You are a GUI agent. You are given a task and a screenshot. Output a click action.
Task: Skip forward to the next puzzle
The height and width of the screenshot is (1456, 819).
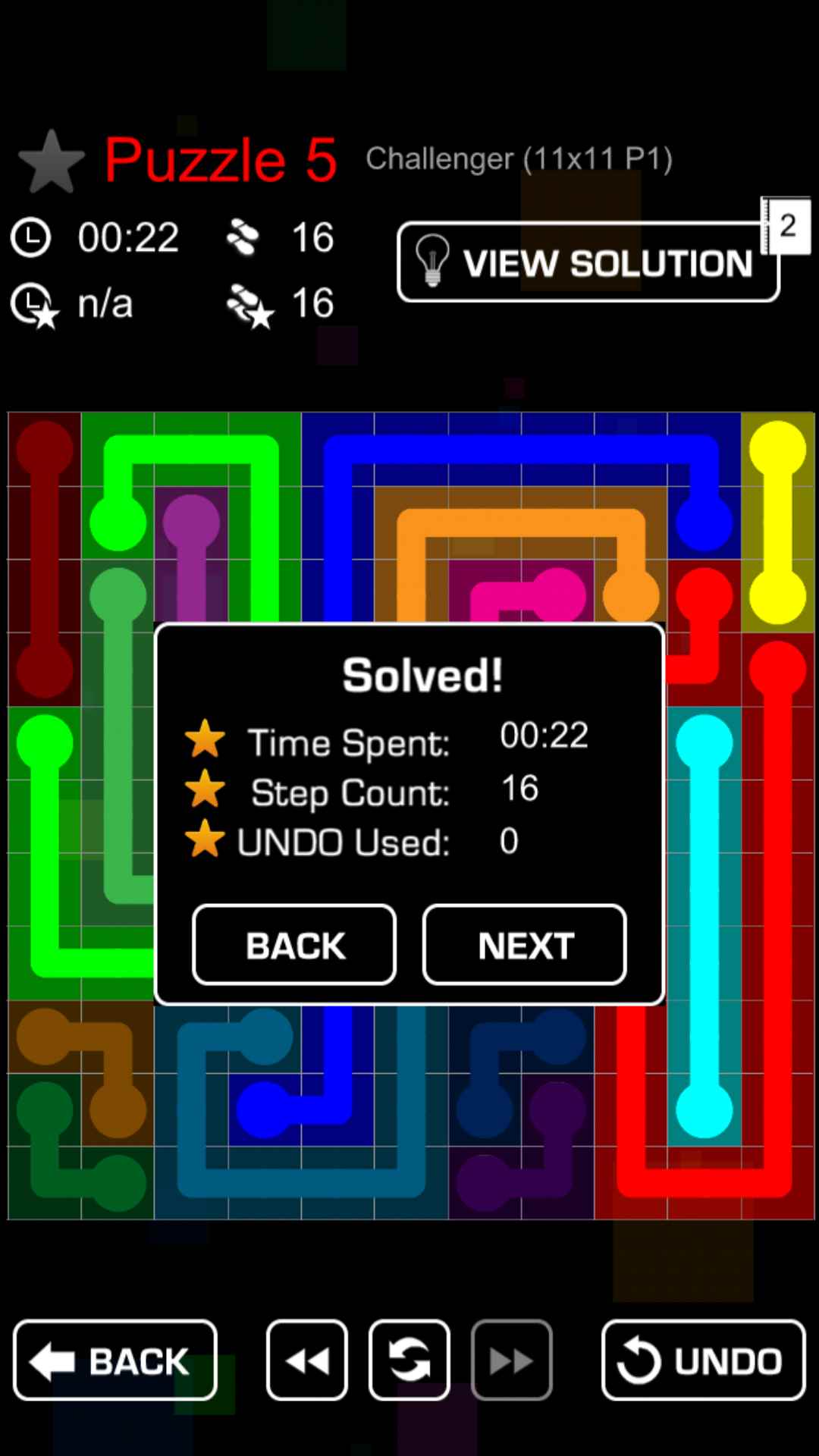[512, 1360]
